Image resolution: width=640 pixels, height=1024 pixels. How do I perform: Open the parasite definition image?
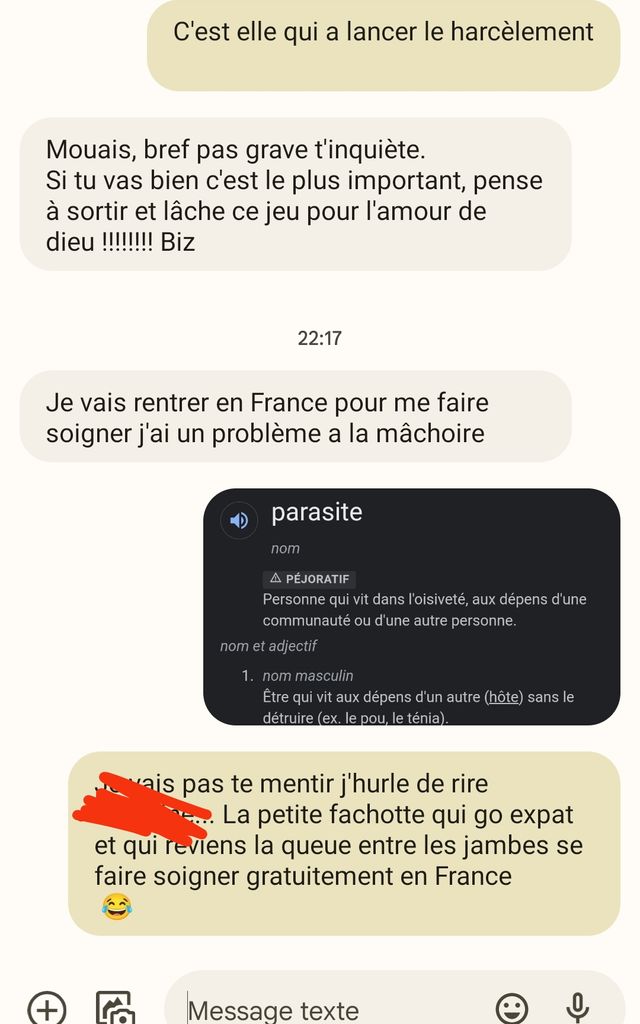[411, 606]
